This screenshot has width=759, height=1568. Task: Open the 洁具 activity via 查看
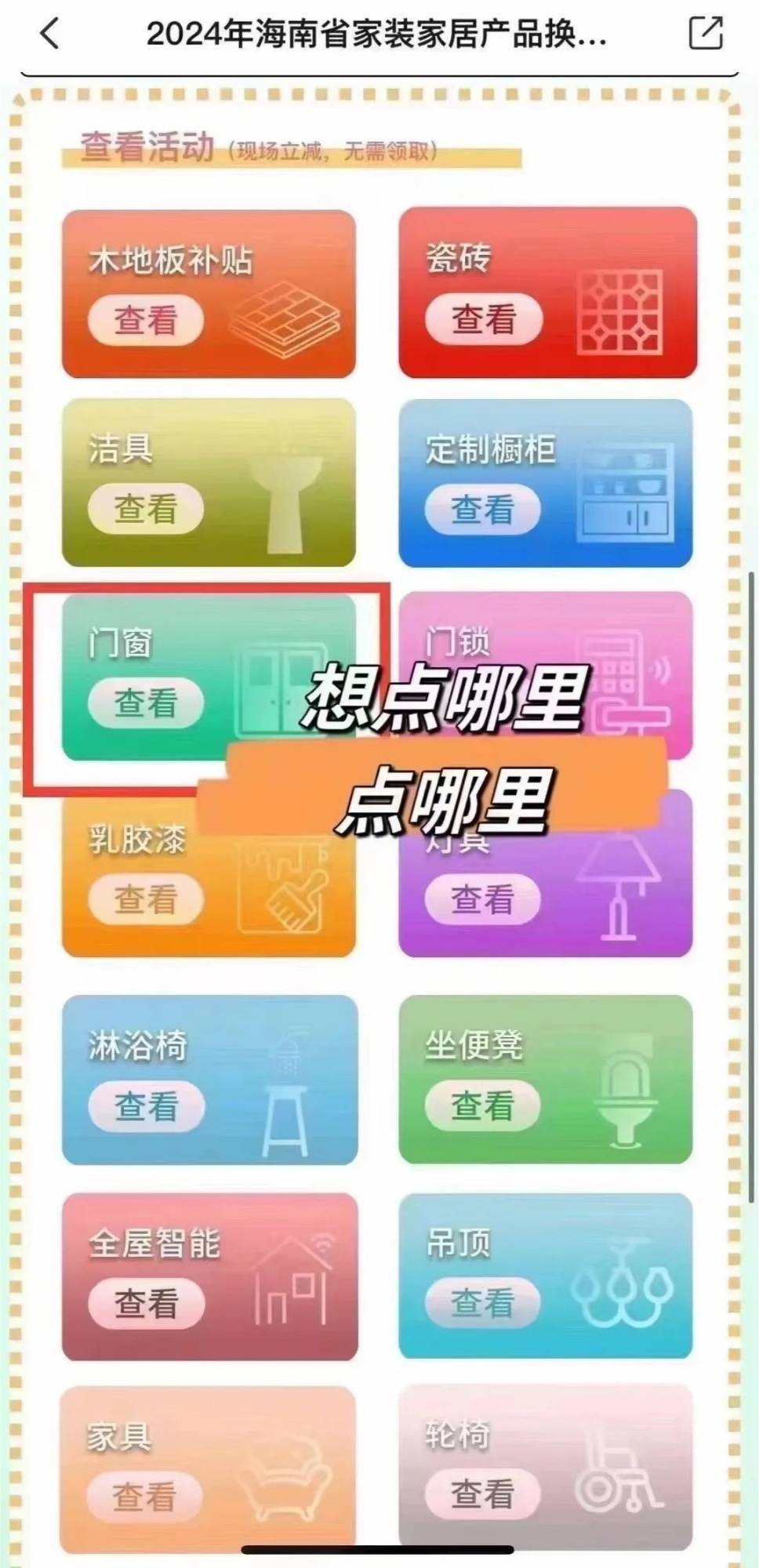[146, 509]
